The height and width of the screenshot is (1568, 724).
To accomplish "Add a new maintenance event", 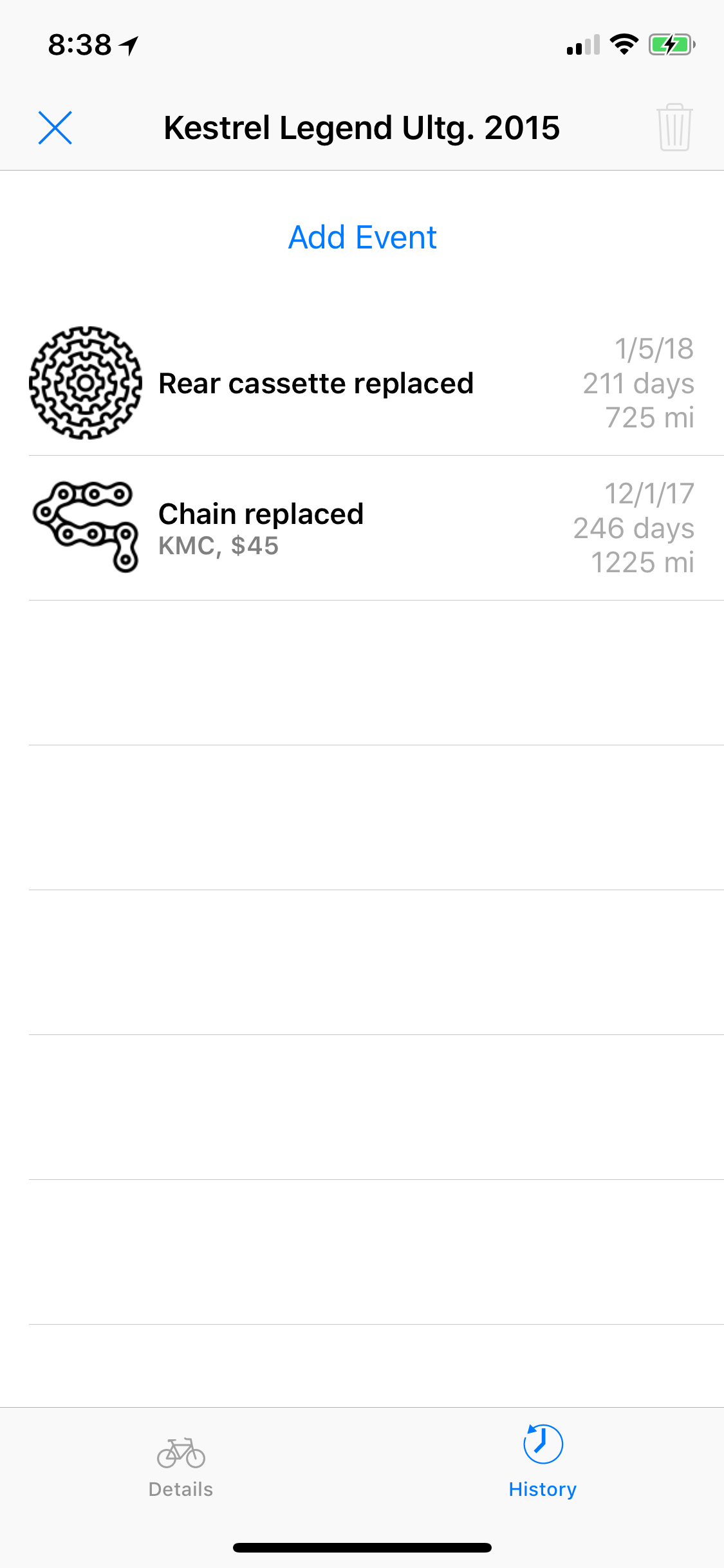I will pos(362,237).
